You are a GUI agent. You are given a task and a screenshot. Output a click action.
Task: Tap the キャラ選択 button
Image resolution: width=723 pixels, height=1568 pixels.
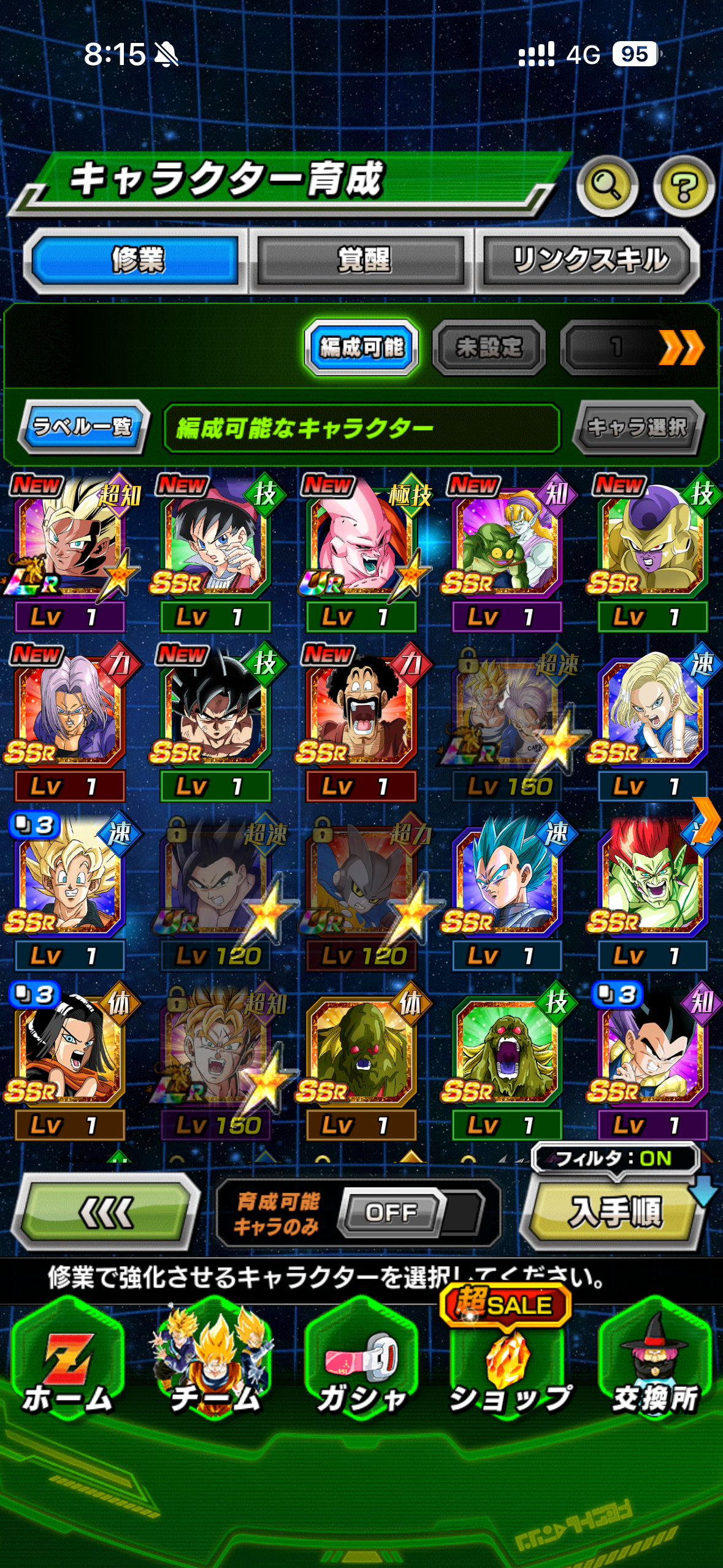pos(638,426)
